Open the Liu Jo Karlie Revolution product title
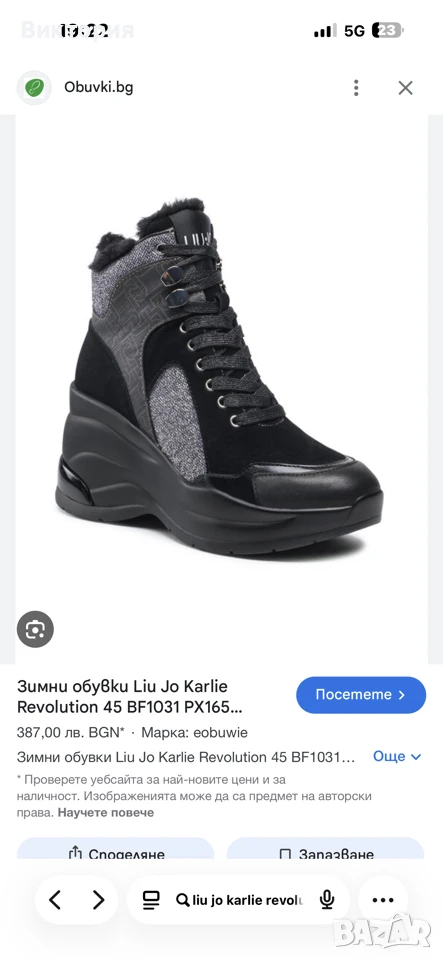Screen dimensions: 443x960 (130, 696)
